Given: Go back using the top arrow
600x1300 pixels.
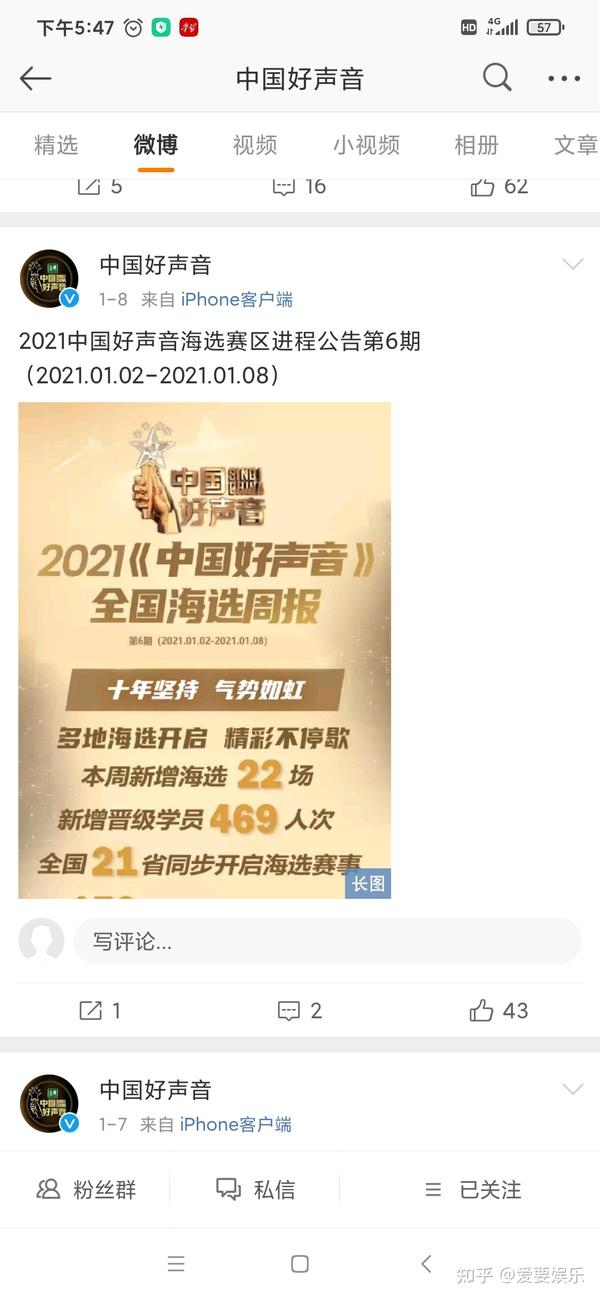Looking at the screenshot, I should pyautogui.click(x=35, y=79).
